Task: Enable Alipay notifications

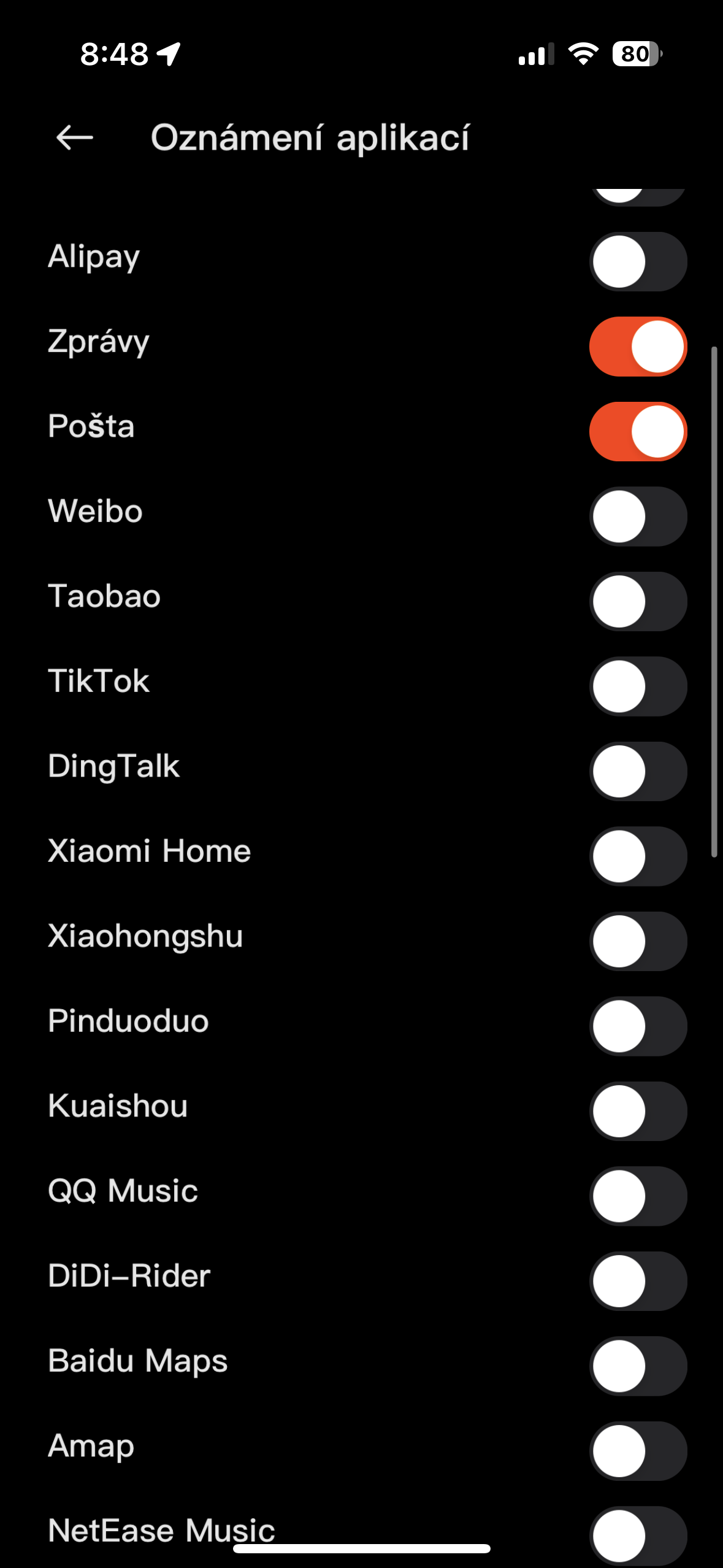Action: click(638, 260)
